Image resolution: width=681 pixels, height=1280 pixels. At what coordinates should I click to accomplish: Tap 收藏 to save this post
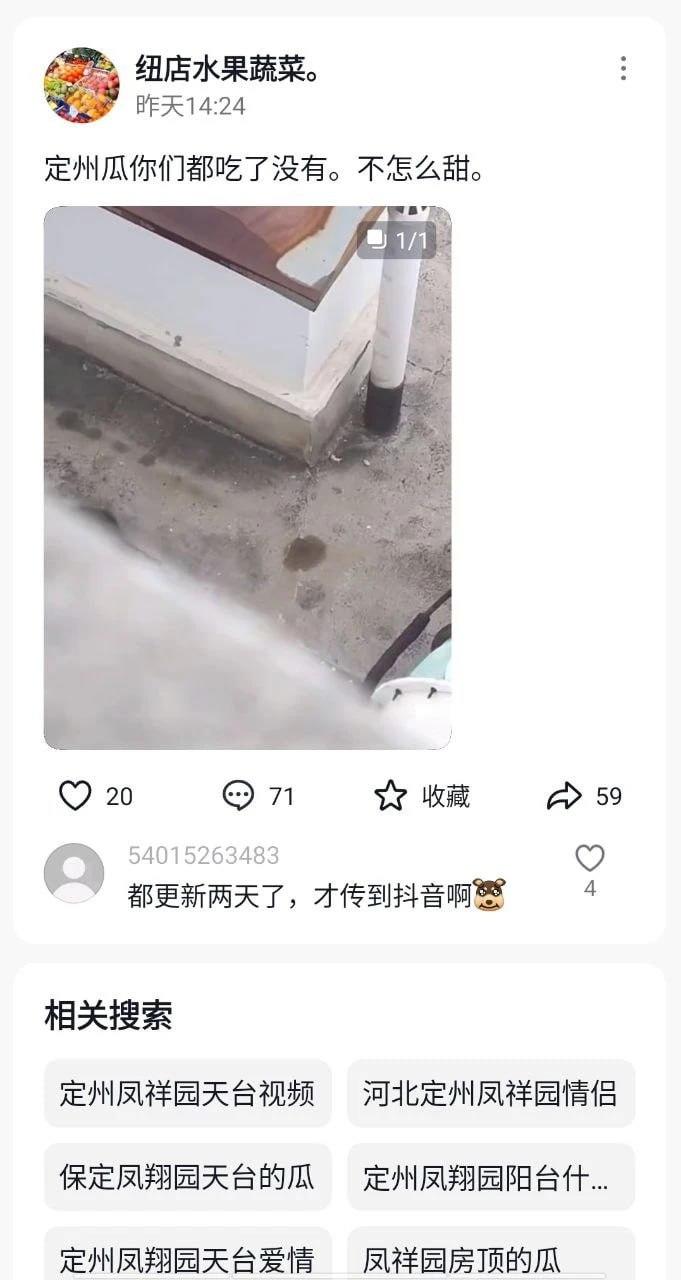coord(391,796)
